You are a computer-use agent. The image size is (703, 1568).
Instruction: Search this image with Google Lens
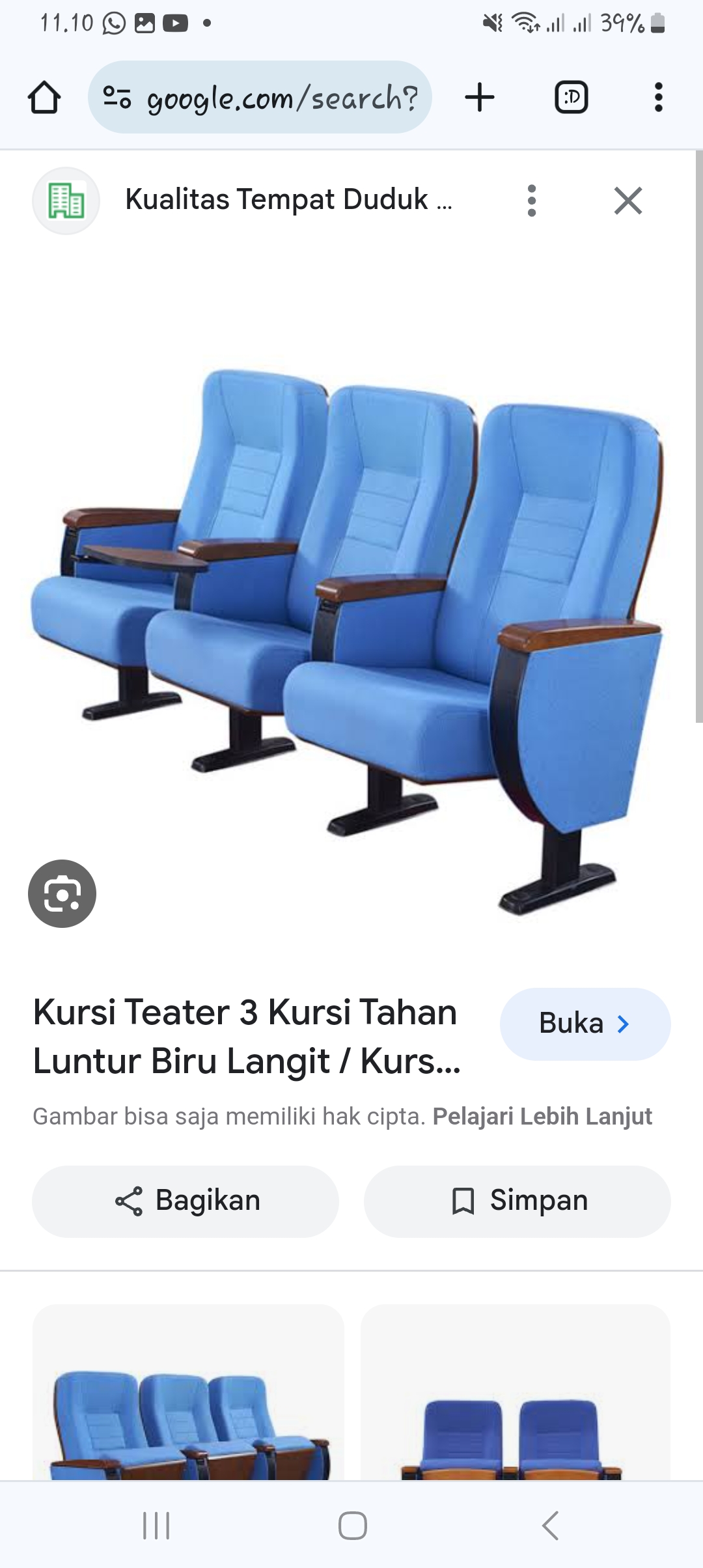coord(62,893)
